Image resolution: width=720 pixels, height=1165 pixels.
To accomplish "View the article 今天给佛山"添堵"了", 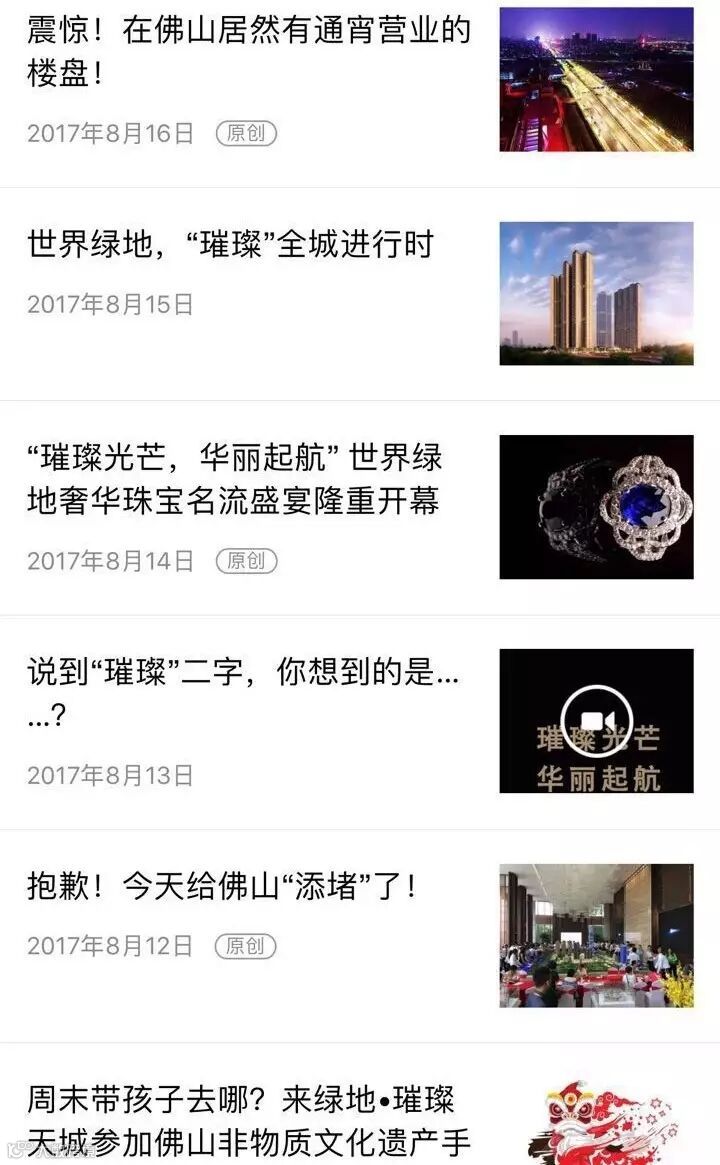I will [221, 887].
